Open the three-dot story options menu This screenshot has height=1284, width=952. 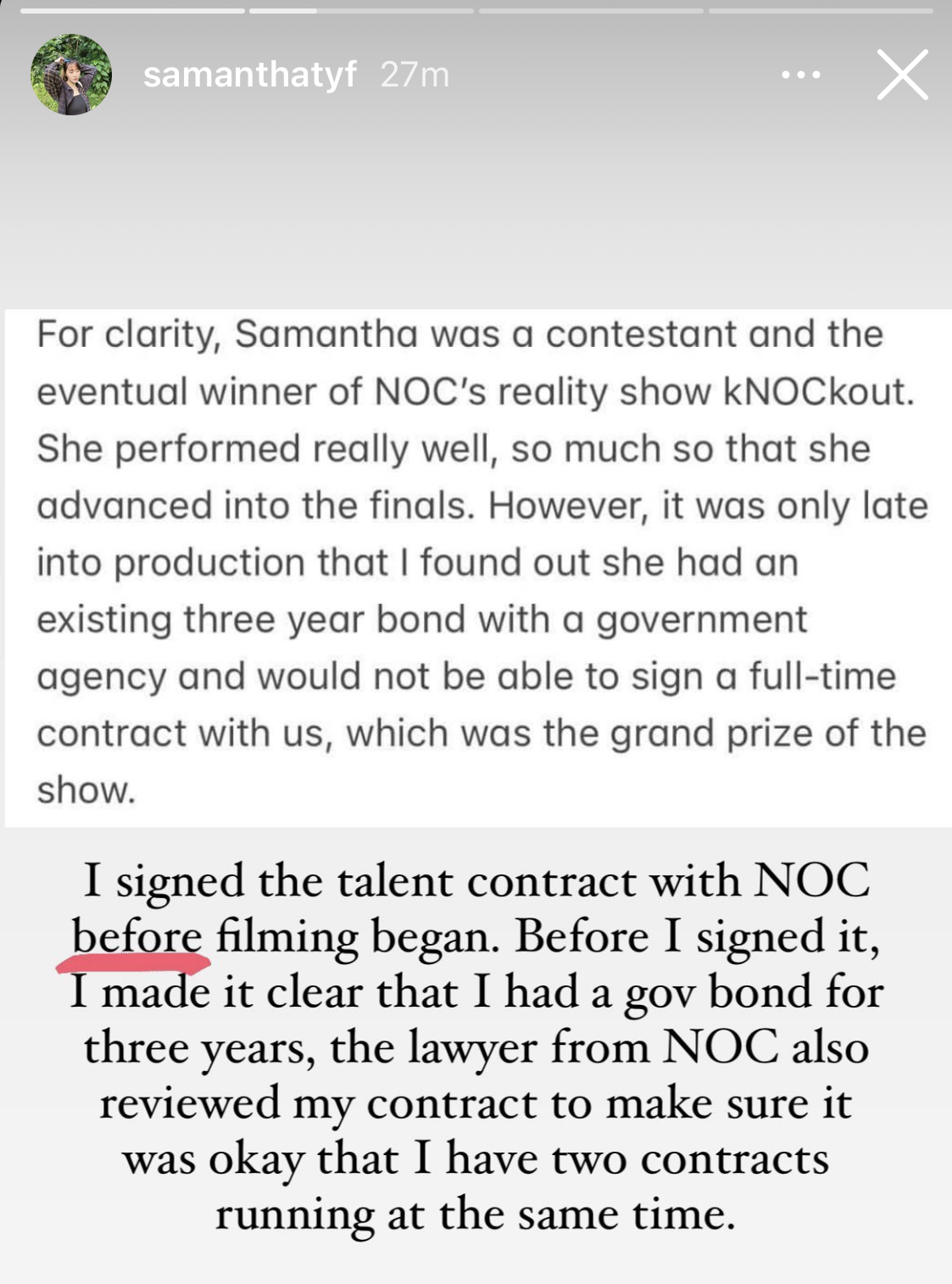pos(800,75)
